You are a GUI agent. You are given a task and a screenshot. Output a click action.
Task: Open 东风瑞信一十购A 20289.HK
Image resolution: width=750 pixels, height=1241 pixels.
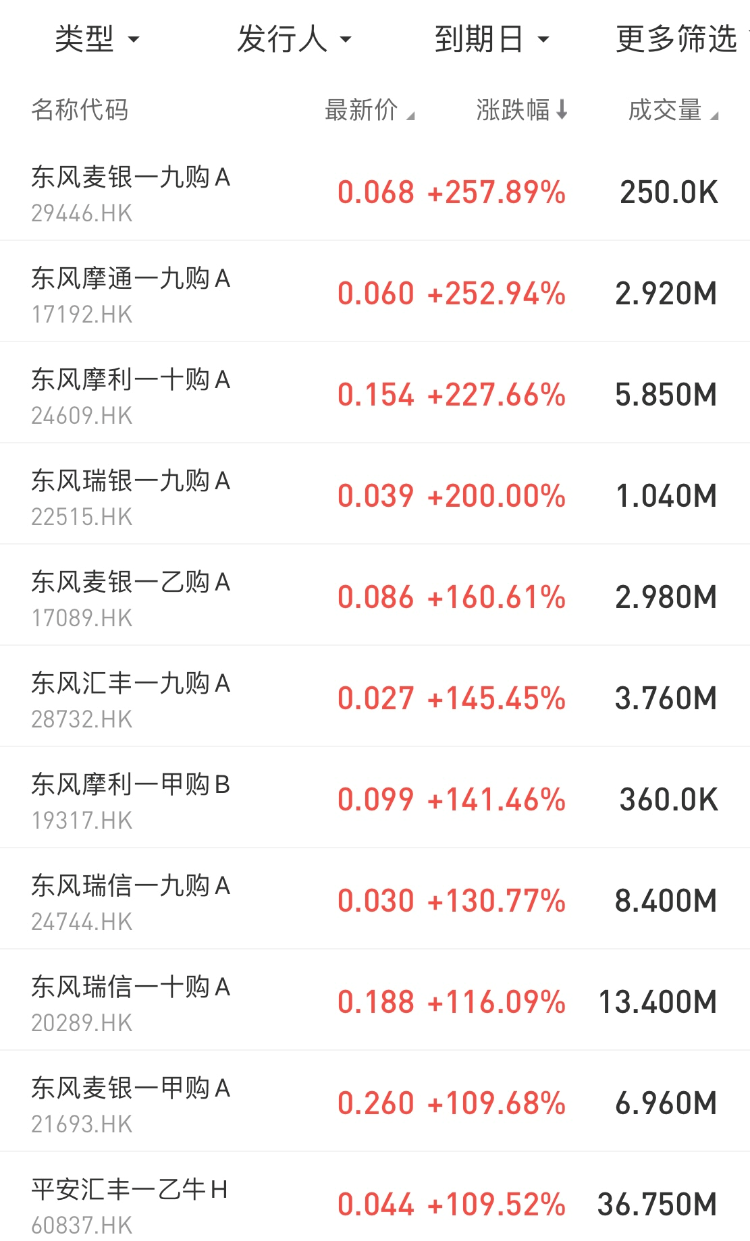[130, 1000]
